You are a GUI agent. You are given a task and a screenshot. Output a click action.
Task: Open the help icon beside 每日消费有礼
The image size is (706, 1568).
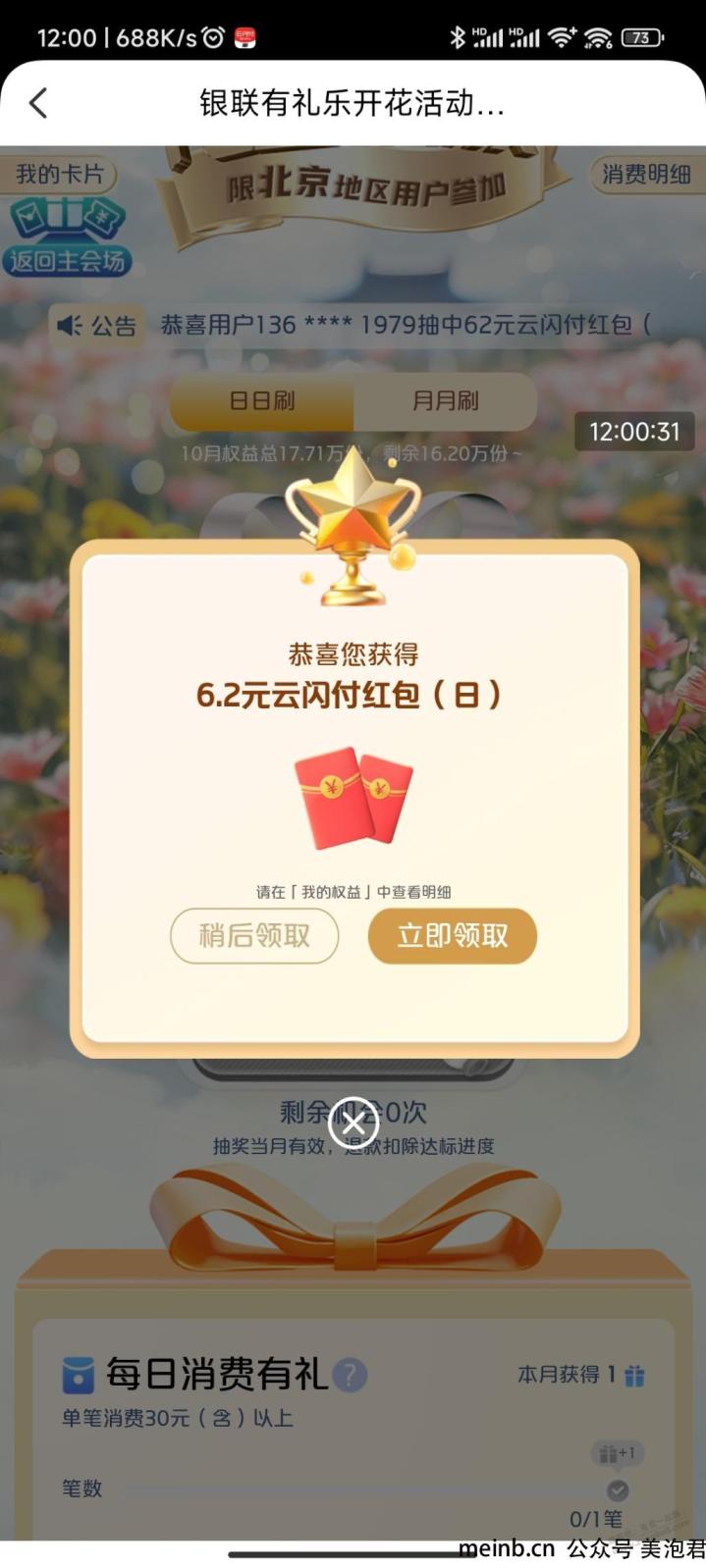tap(350, 1375)
